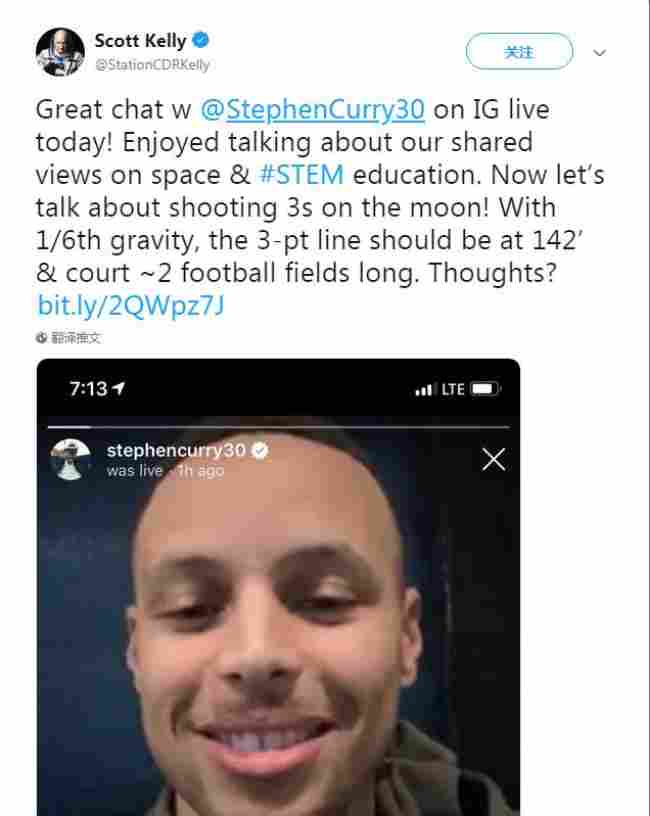Screen dimensions: 650x816
Task: Open the #STEM hashtag
Action: (x=301, y=174)
